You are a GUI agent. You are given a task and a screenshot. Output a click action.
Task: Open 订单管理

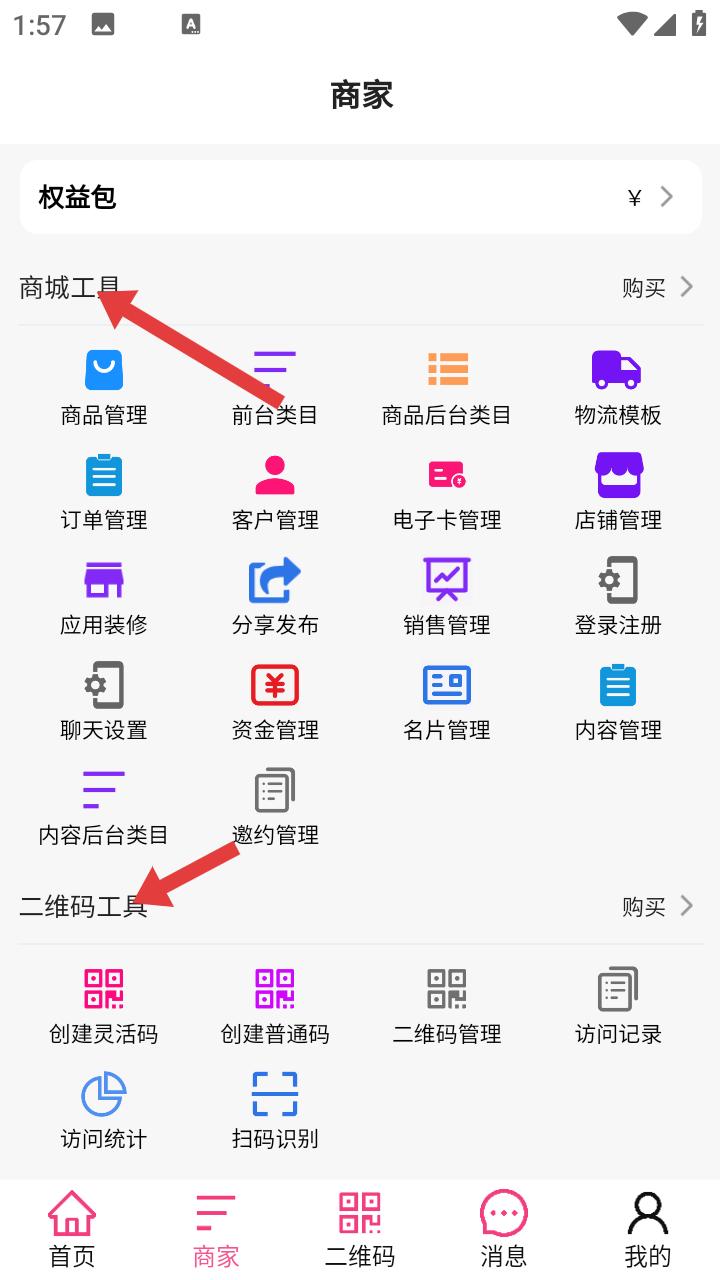(x=104, y=493)
